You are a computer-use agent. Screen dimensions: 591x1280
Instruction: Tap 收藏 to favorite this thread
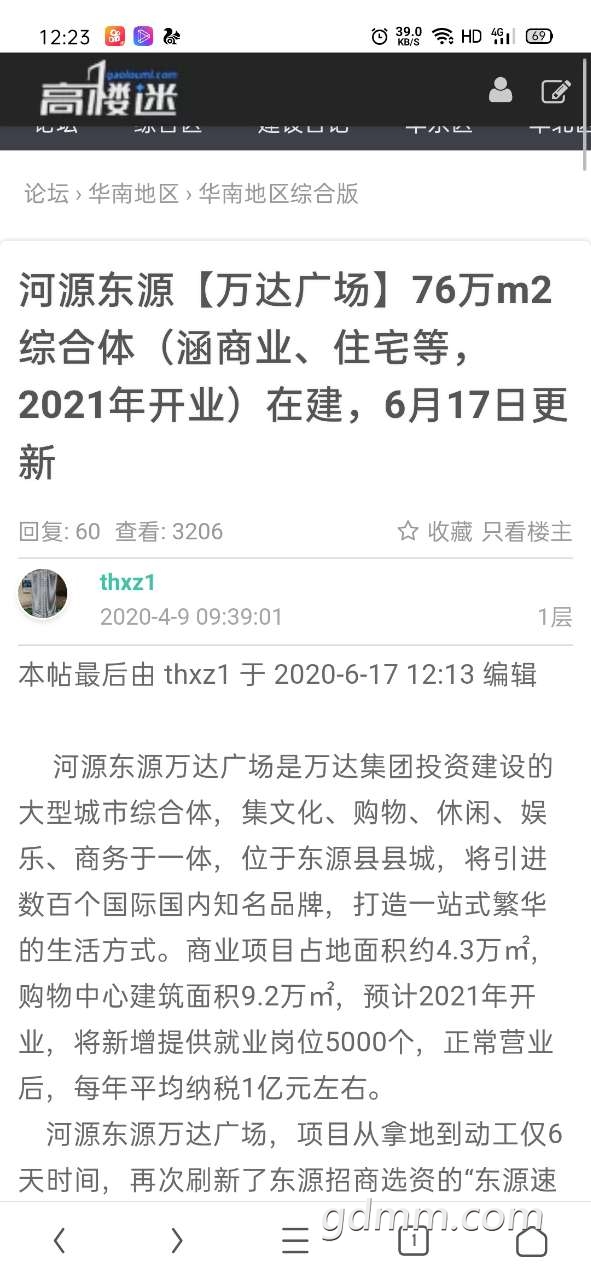pyautogui.click(x=435, y=531)
